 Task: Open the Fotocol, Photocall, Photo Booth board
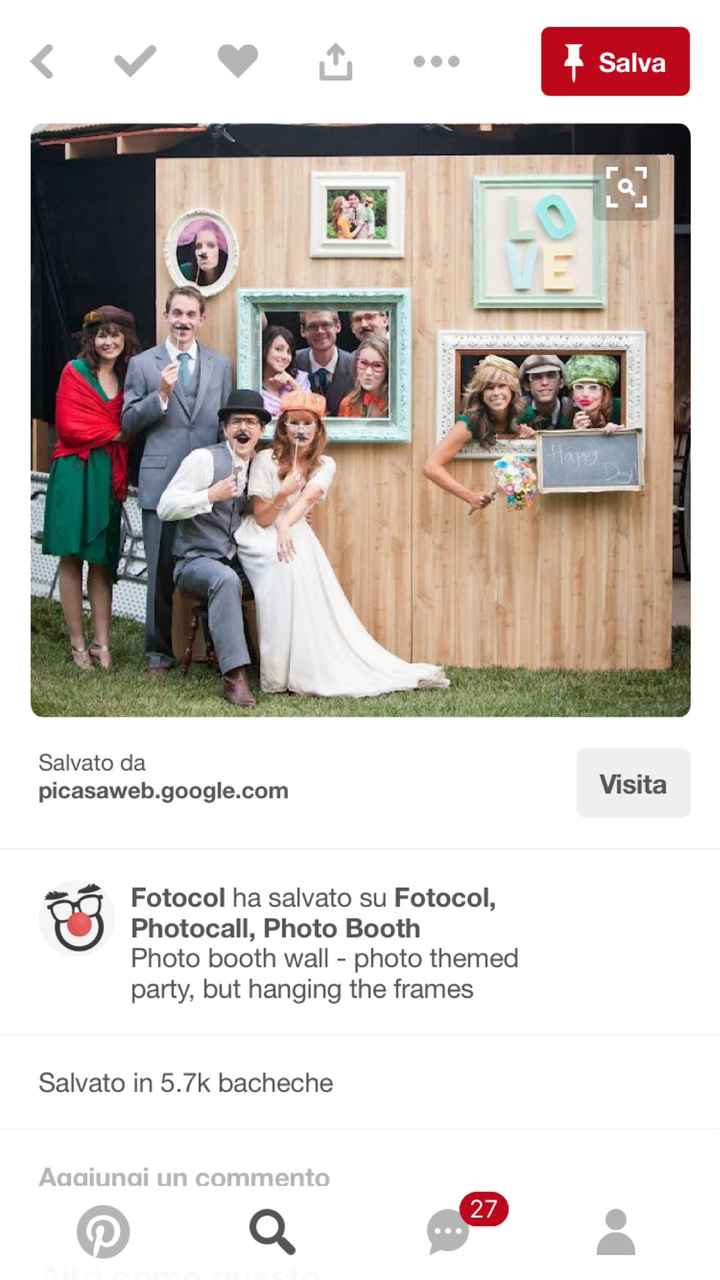coord(313,912)
